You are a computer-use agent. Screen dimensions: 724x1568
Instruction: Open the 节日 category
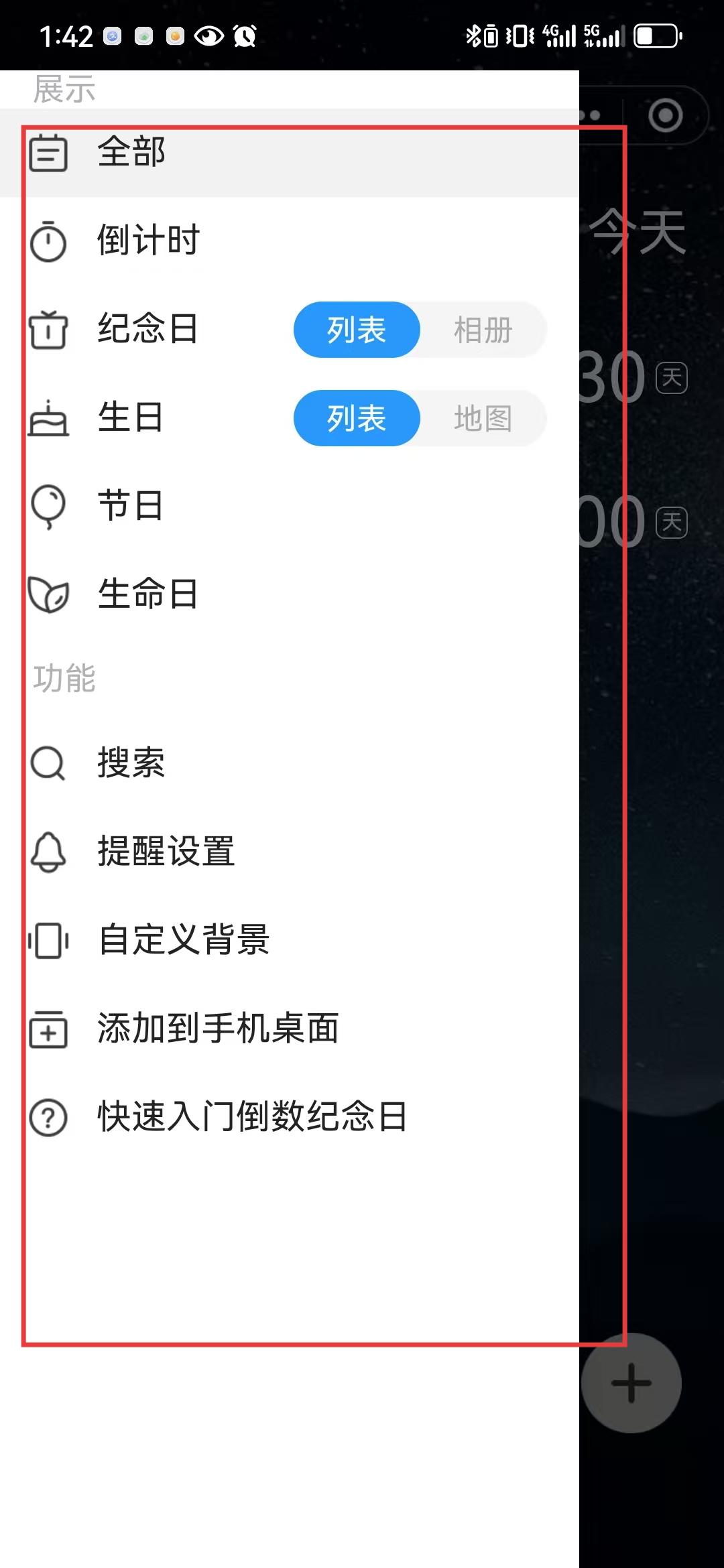point(290,507)
